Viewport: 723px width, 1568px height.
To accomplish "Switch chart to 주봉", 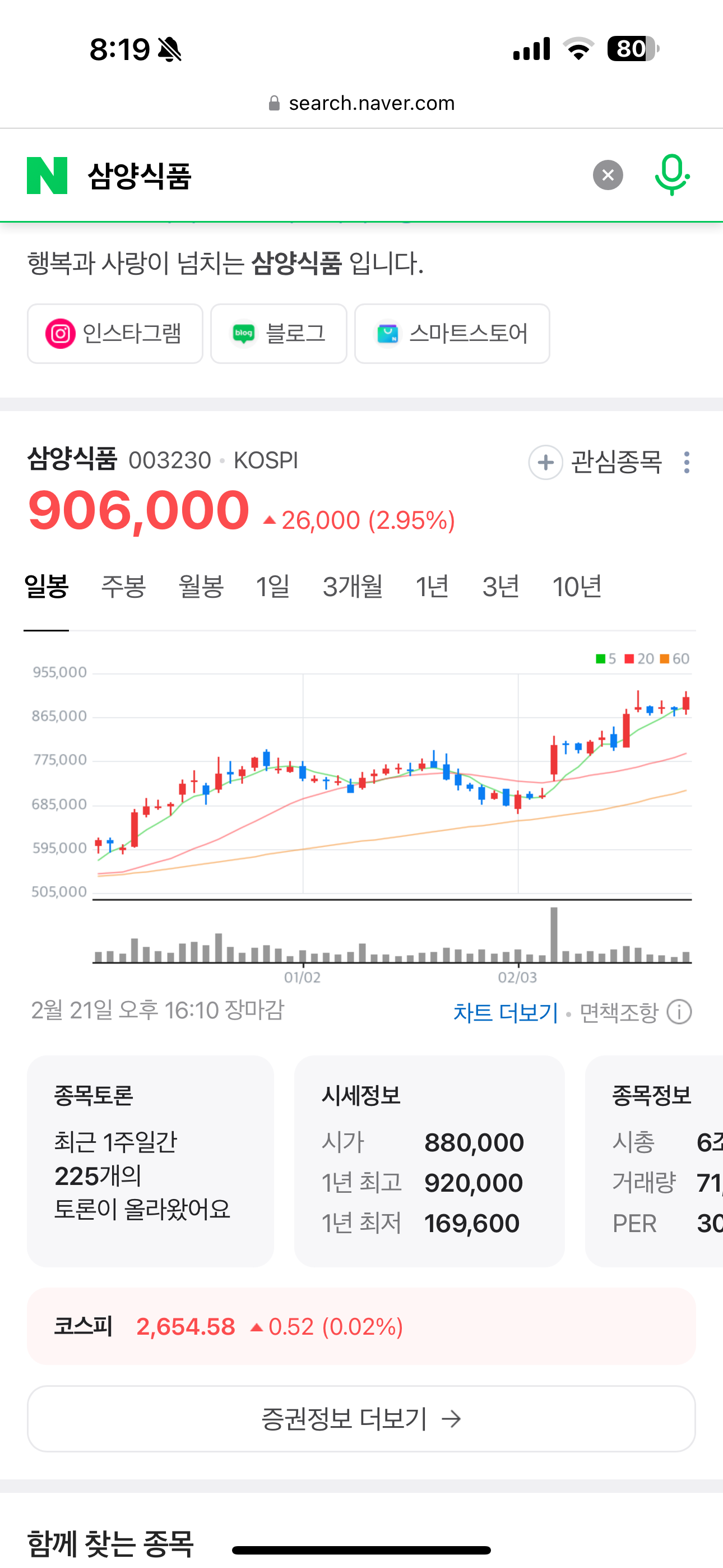I will (123, 587).
